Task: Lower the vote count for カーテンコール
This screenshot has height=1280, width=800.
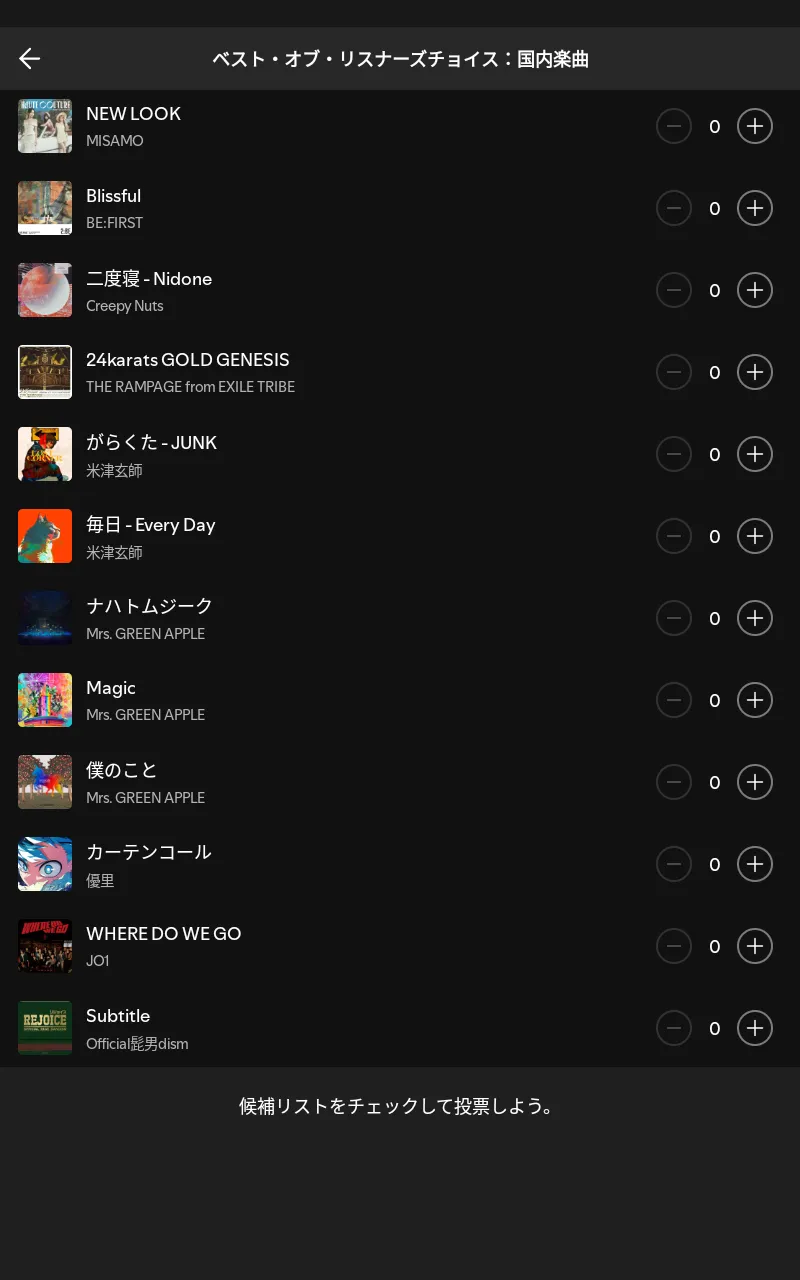Action: [x=674, y=864]
